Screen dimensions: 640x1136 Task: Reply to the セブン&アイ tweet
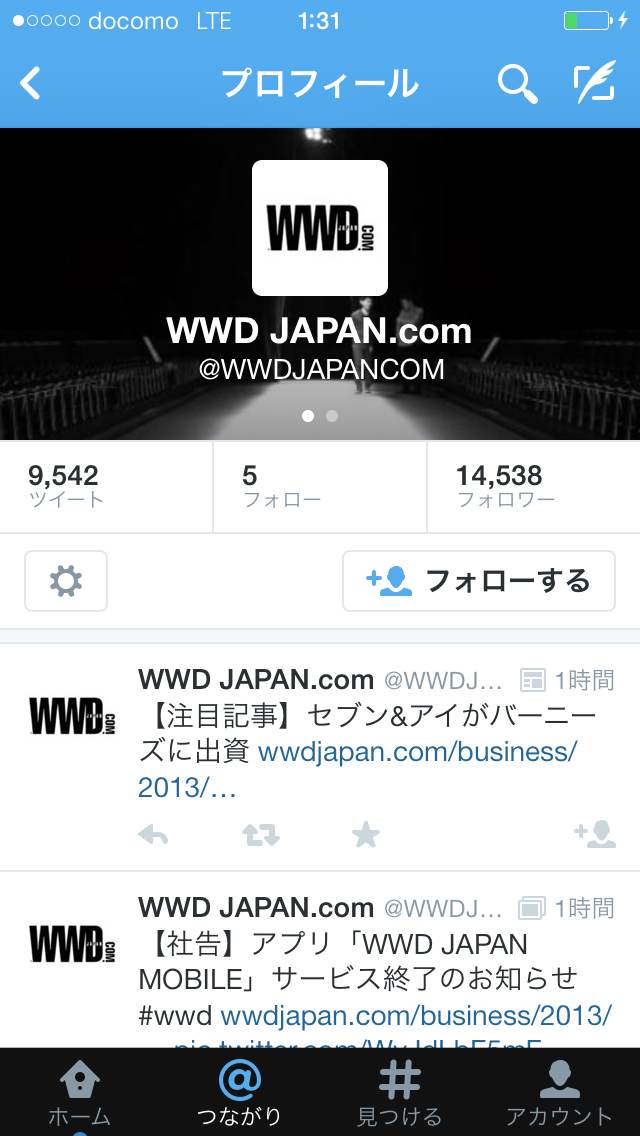[153, 835]
